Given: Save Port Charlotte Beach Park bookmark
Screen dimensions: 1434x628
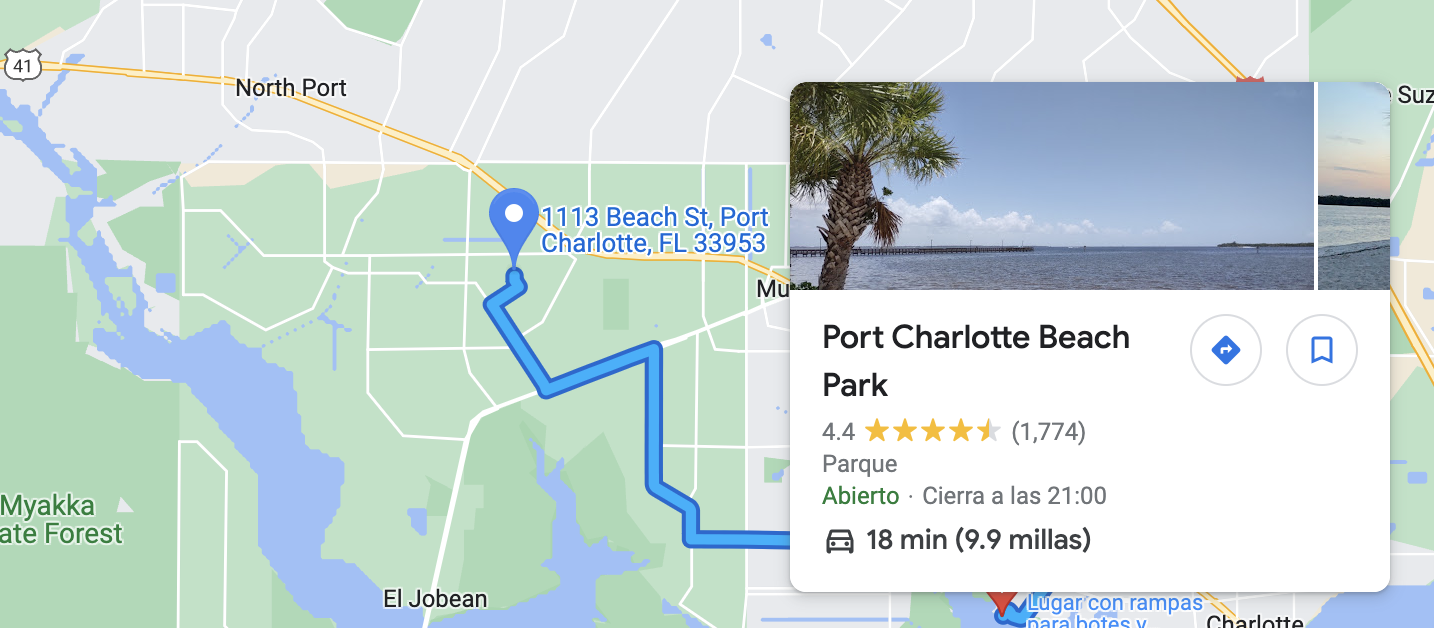Looking at the screenshot, I should click(x=1321, y=350).
